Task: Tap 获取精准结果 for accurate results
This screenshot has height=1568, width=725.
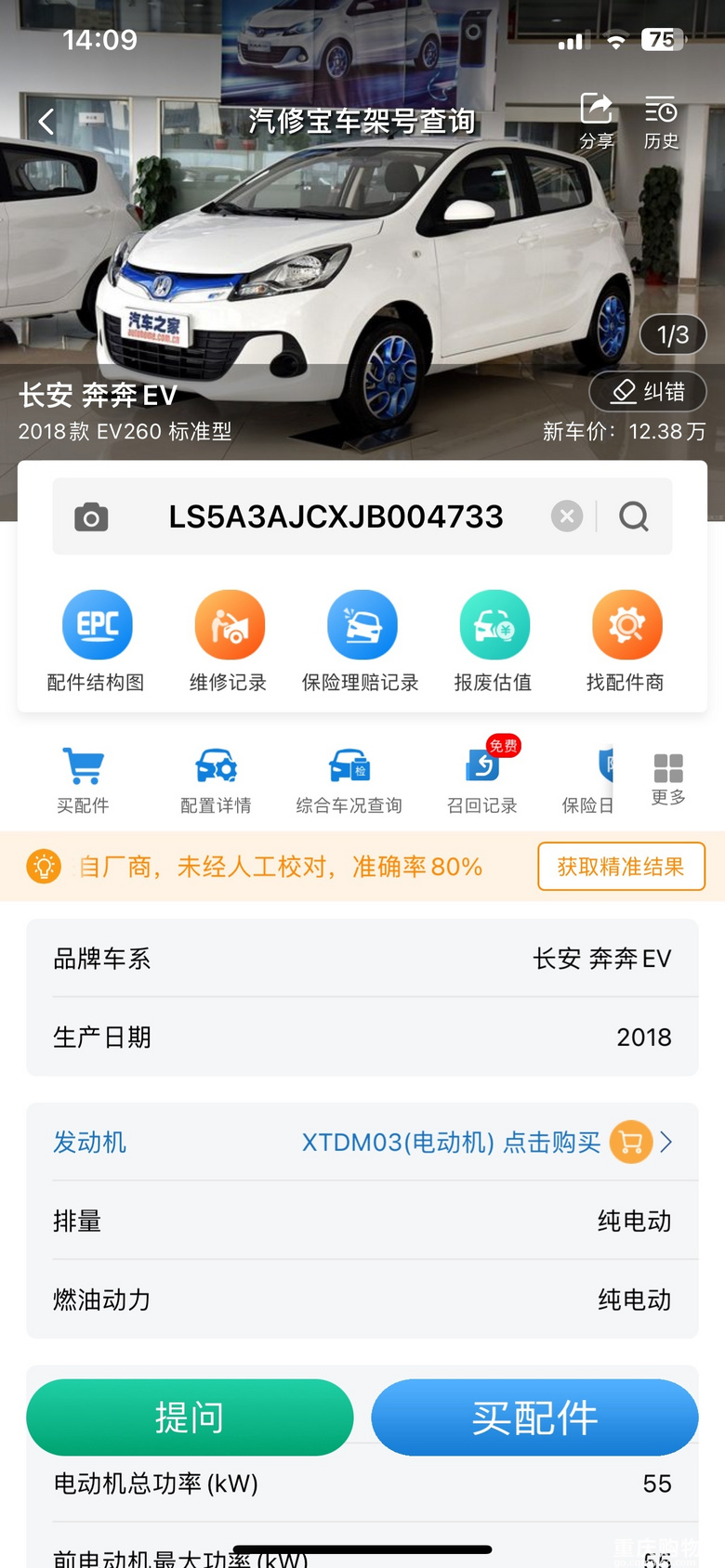Action: (621, 866)
